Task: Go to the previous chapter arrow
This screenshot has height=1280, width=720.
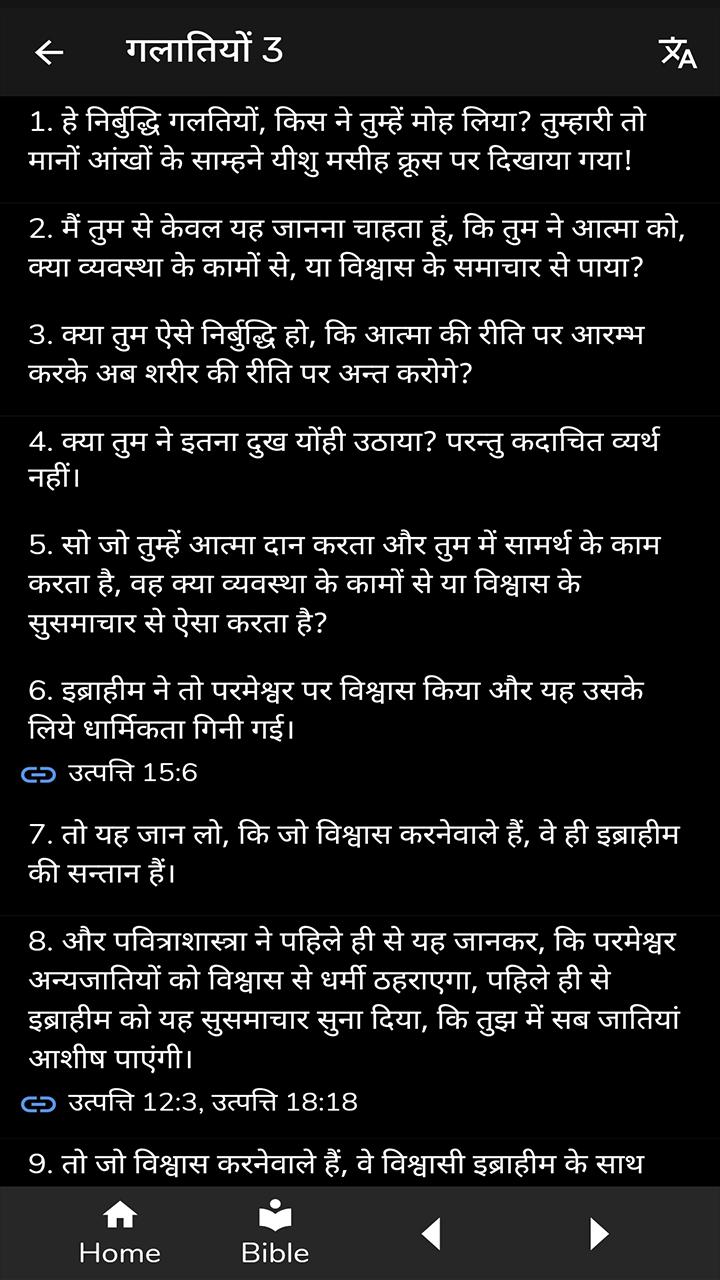Action: 431,1233
